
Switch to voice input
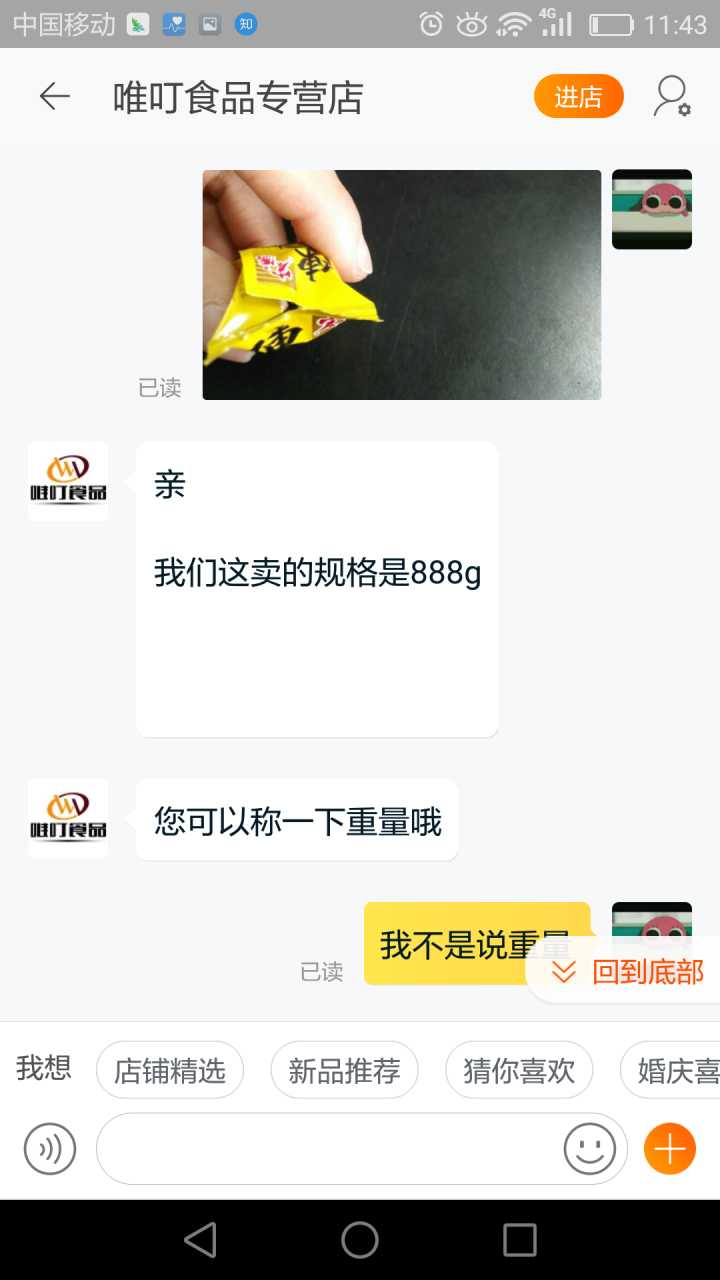(50, 1149)
